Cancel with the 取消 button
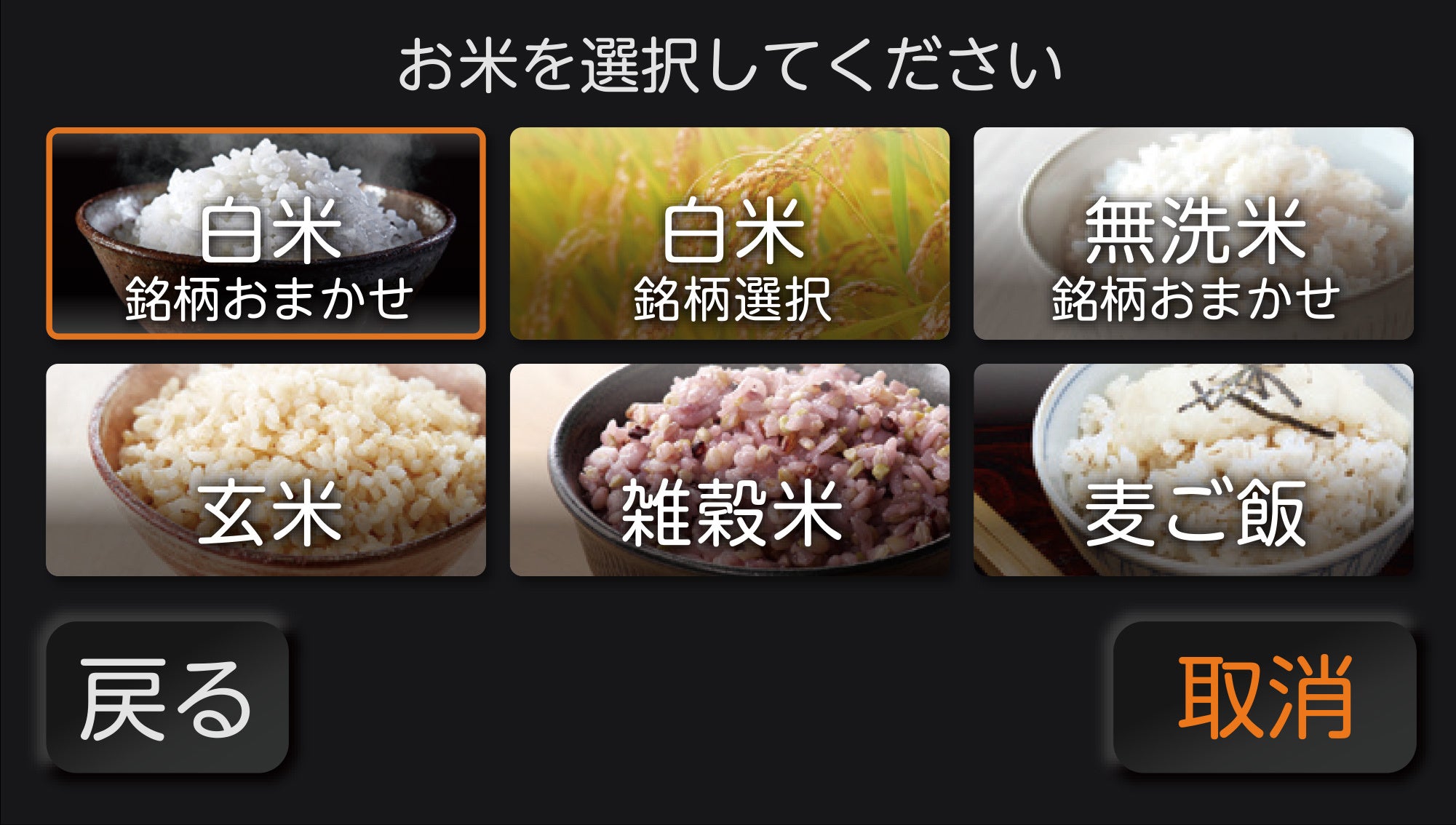 pyautogui.click(x=1265, y=698)
